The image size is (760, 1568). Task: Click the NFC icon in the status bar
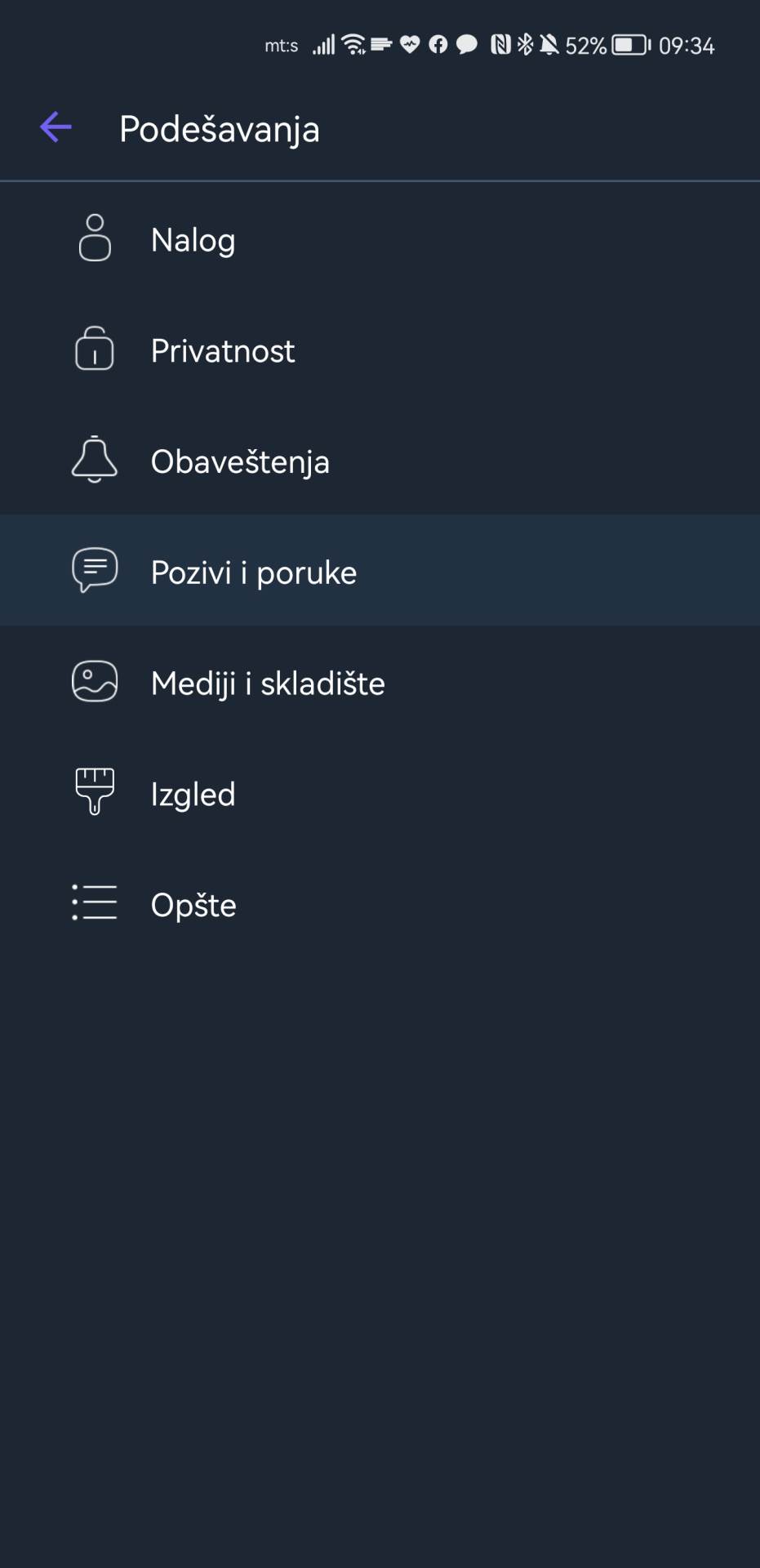coord(501,44)
